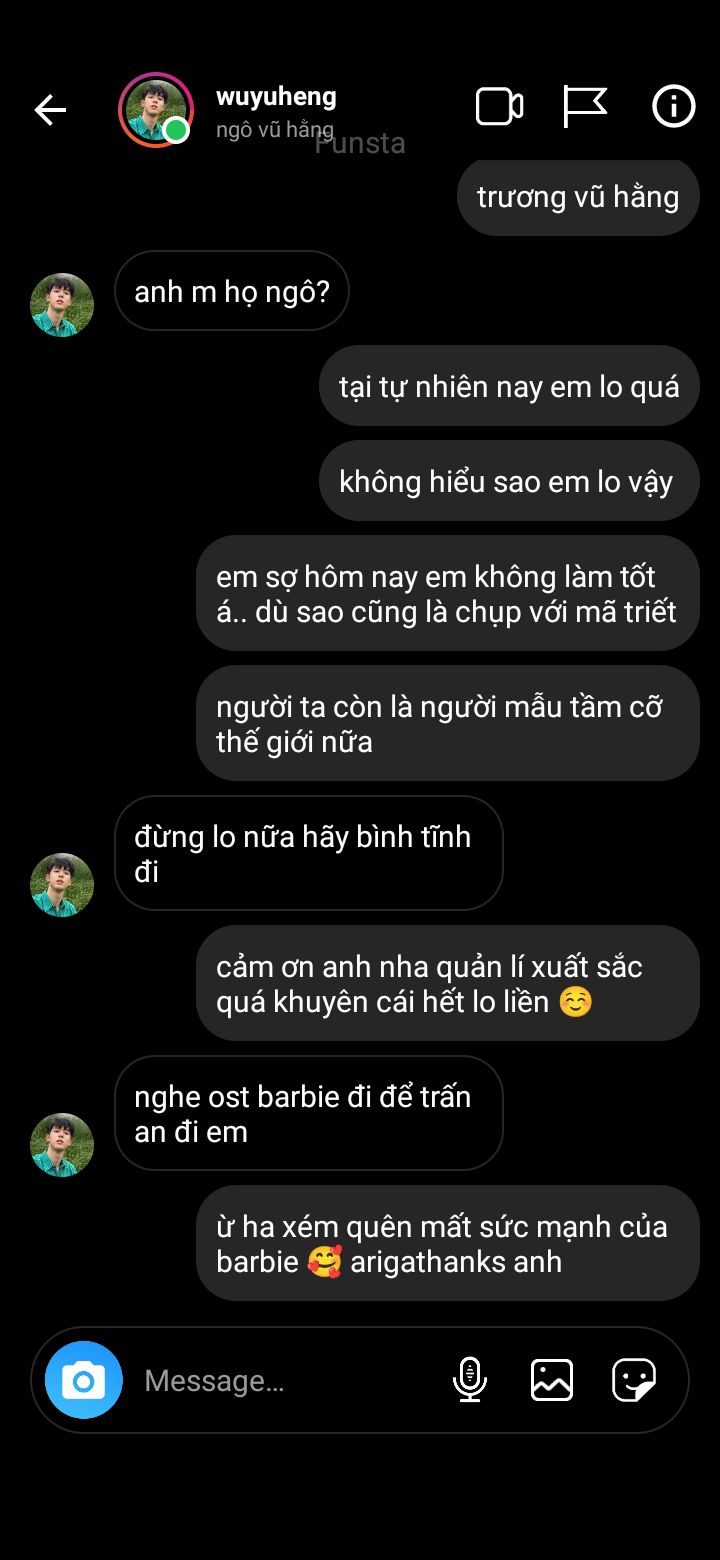The height and width of the screenshot is (1560, 720).
Task: Open wuyuheng's story from profile picture
Action: [155, 109]
